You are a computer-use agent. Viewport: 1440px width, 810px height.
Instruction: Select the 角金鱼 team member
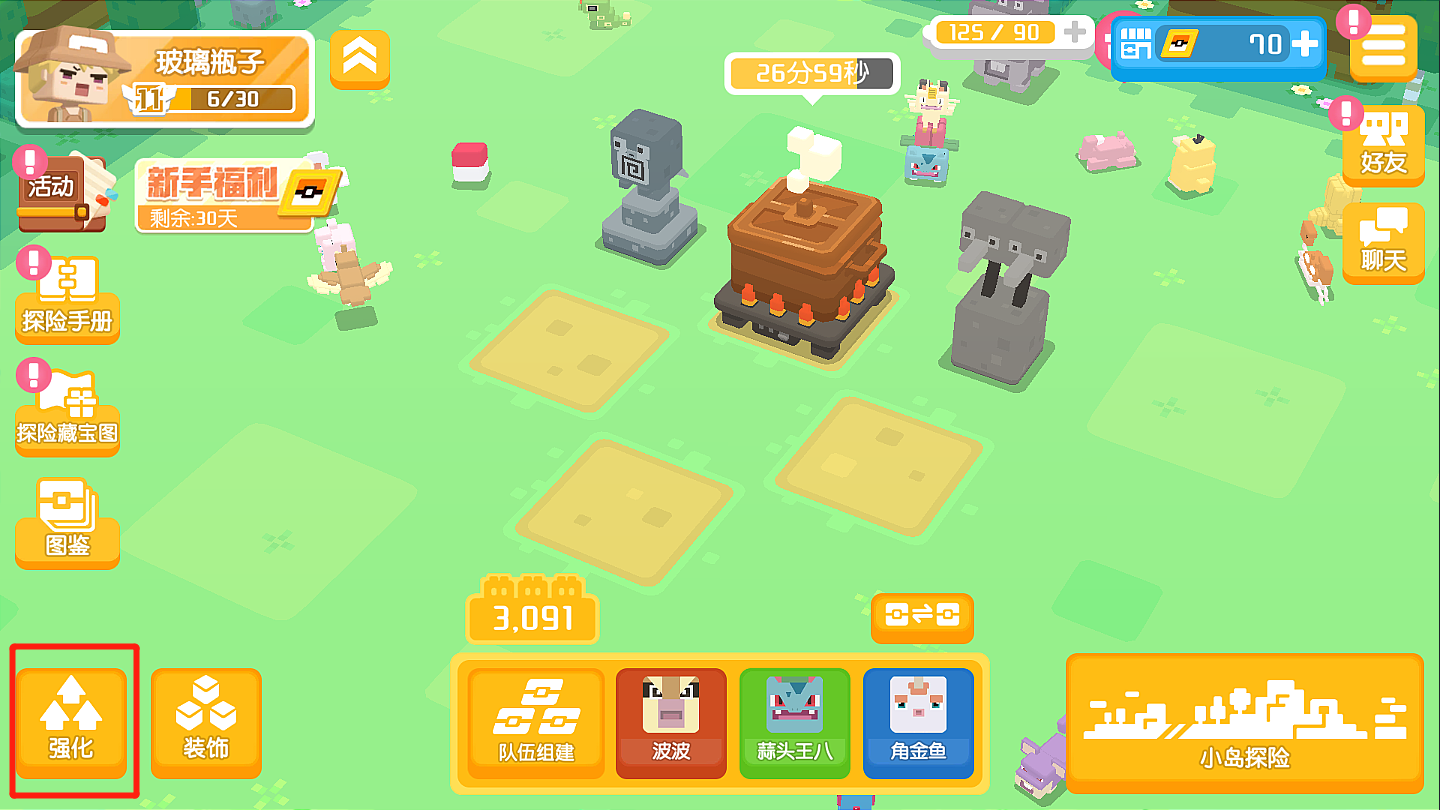pyautogui.click(x=918, y=722)
